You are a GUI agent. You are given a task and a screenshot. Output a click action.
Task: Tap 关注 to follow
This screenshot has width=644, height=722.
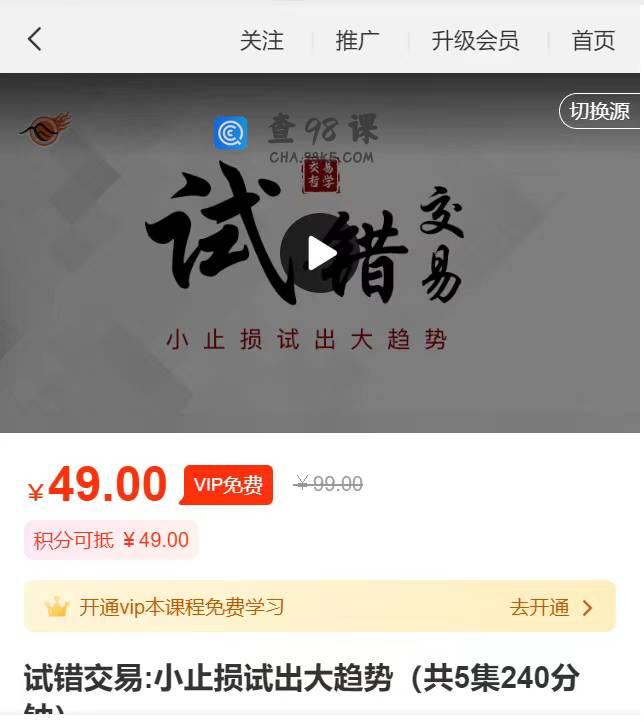tap(262, 41)
